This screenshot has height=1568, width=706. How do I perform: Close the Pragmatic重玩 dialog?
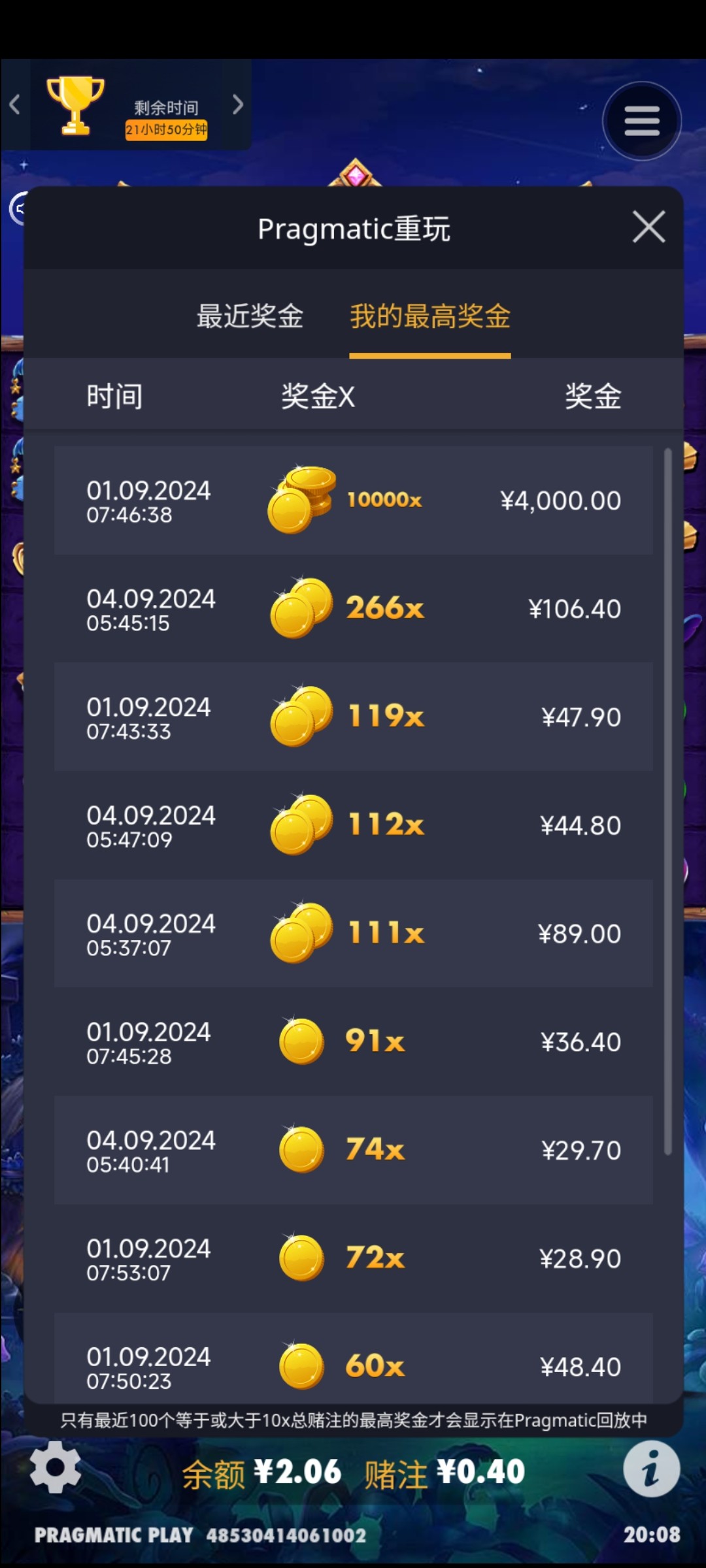648,227
